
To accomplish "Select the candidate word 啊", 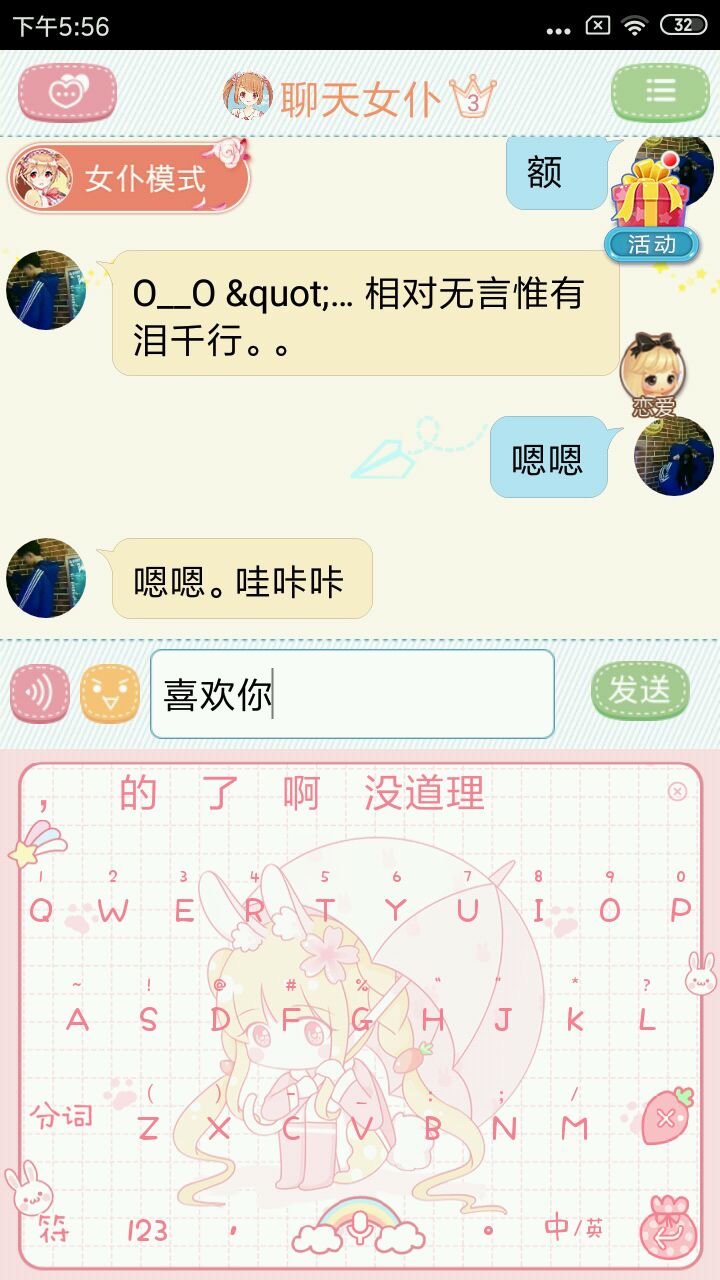I will point(301,794).
